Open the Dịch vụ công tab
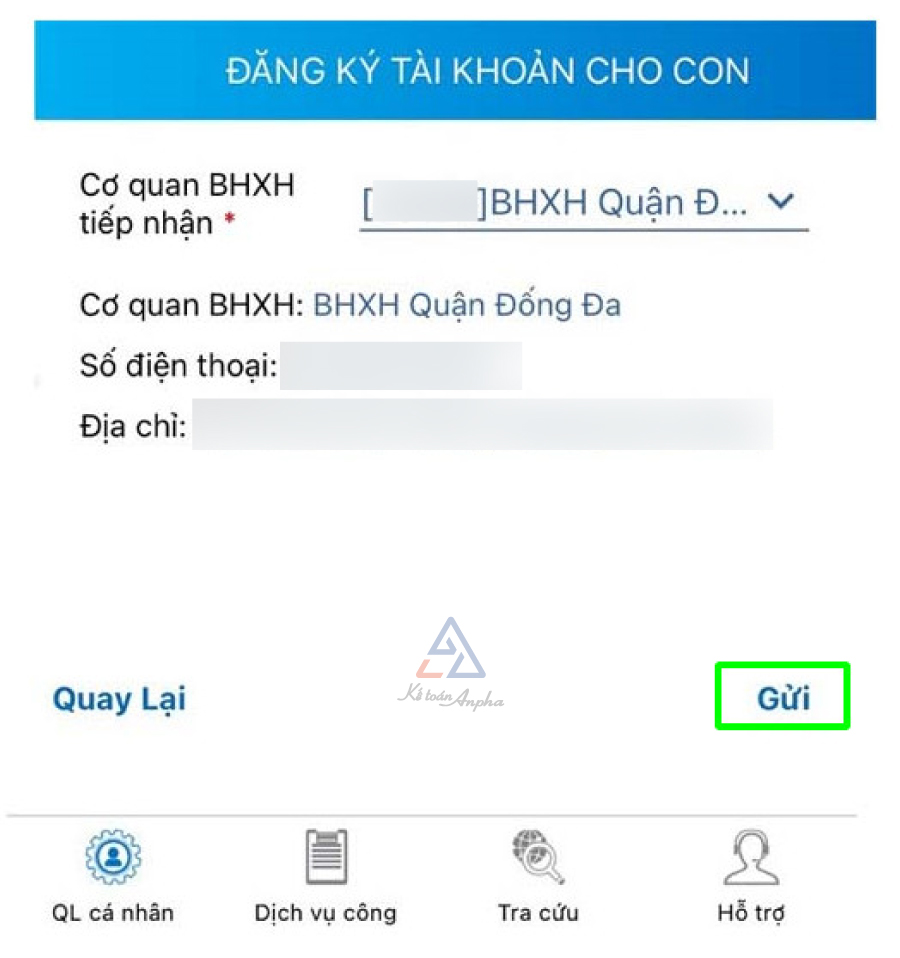This screenshot has height=958, width=900. tap(325, 877)
